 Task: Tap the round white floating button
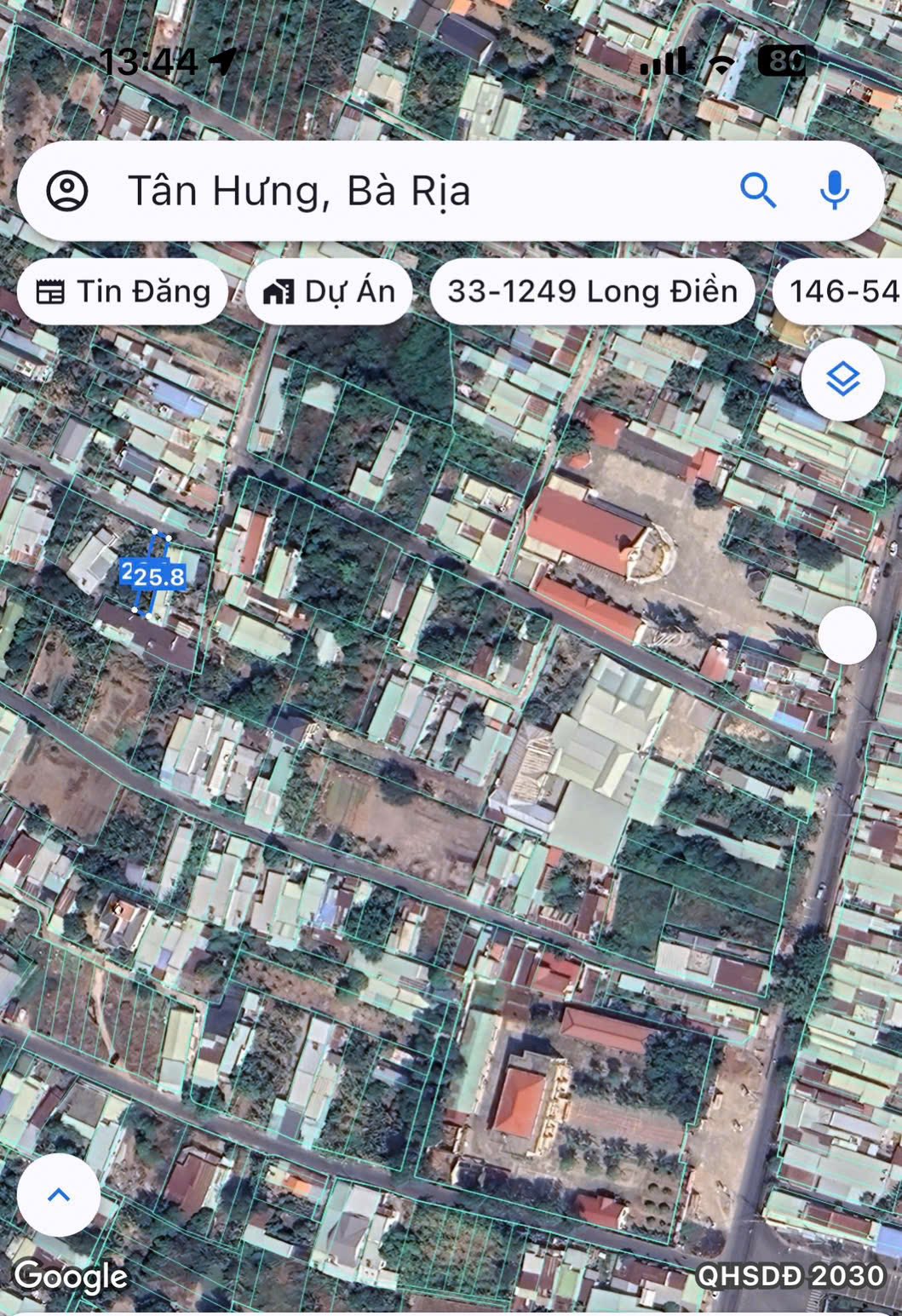pyautogui.click(x=847, y=635)
